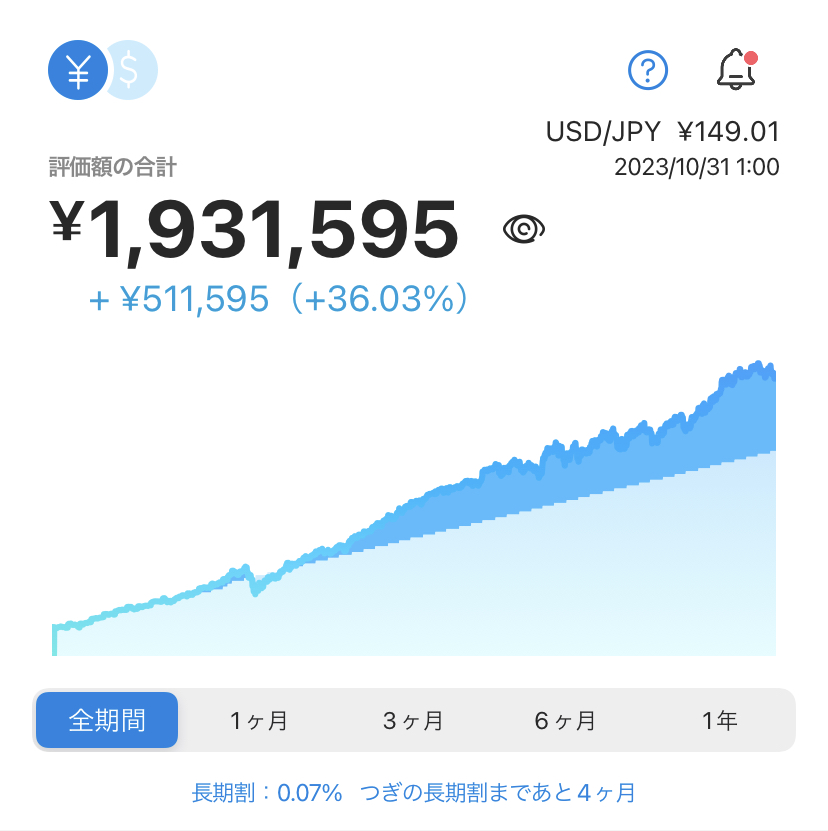Open the 長期割 discount details link
828x831 pixels.
click(x=413, y=793)
